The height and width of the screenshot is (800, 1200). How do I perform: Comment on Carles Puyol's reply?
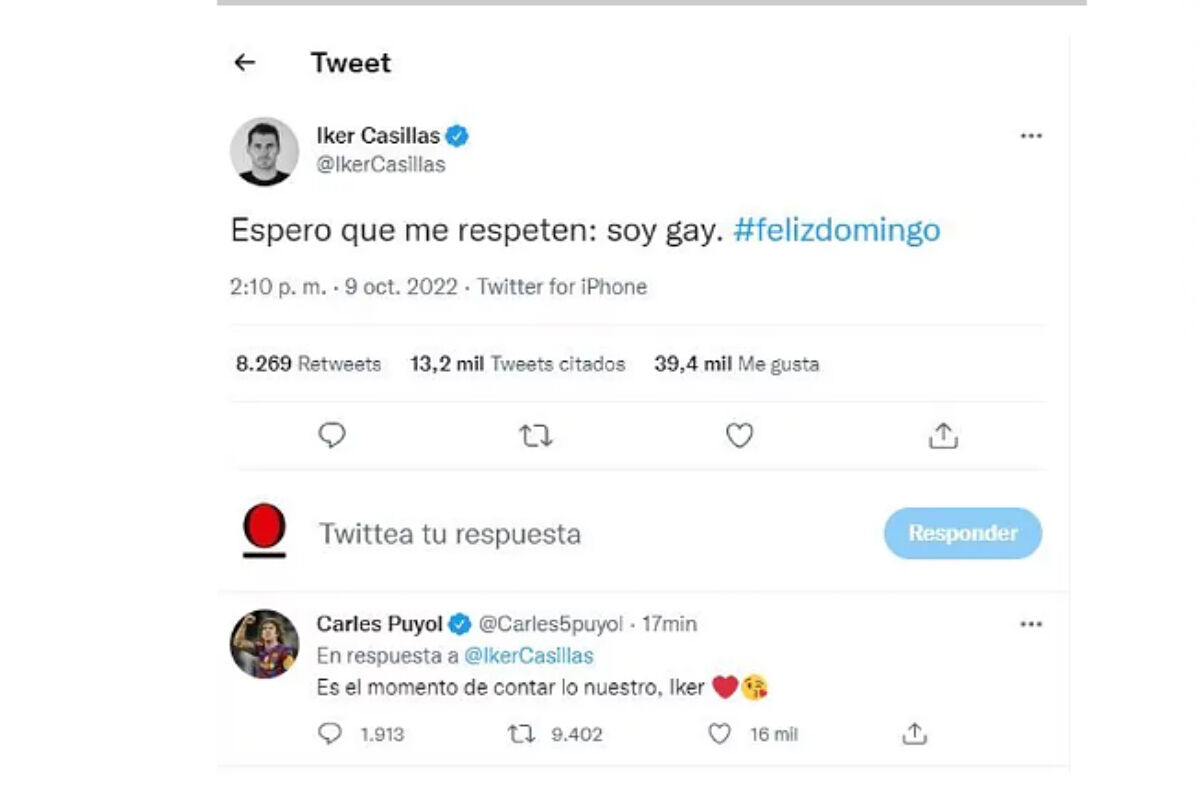pyautogui.click(x=330, y=734)
